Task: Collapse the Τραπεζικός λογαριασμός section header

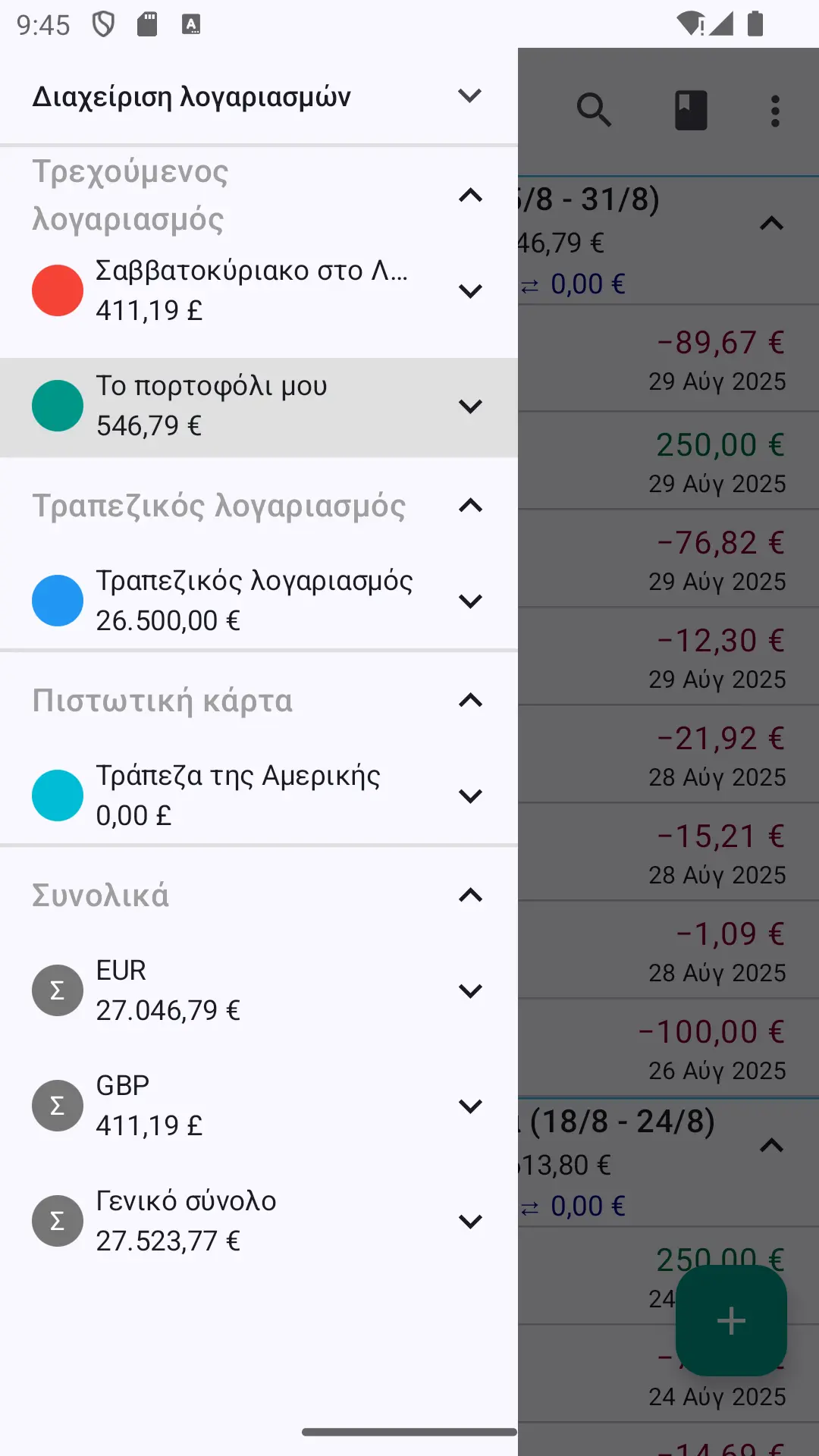Action: [x=470, y=506]
